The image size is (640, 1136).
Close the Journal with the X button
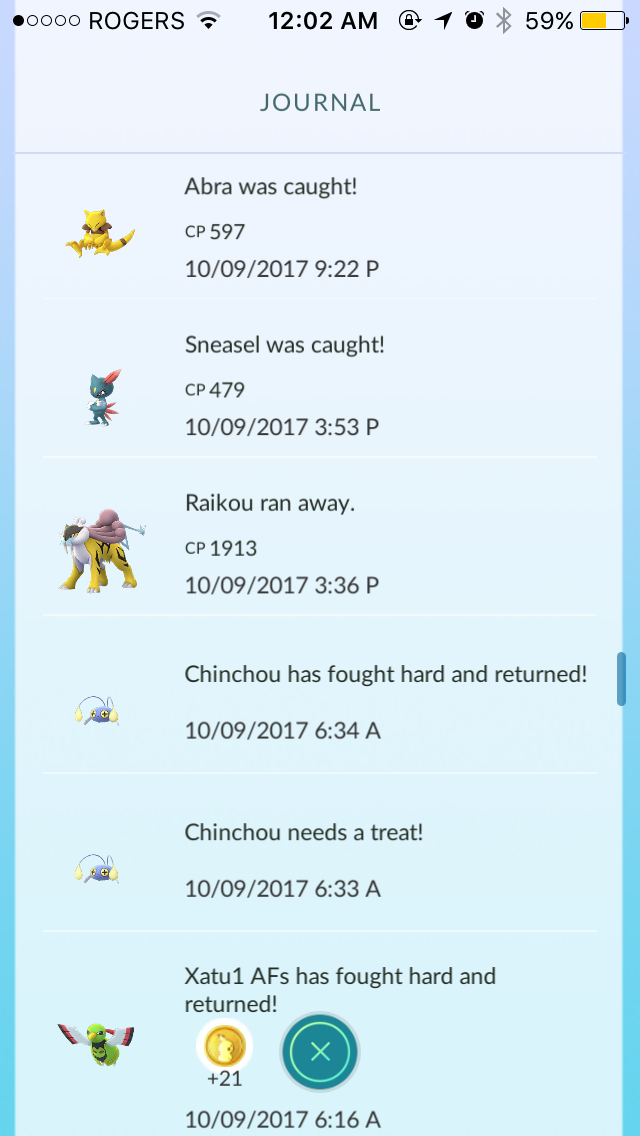[320, 1052]
